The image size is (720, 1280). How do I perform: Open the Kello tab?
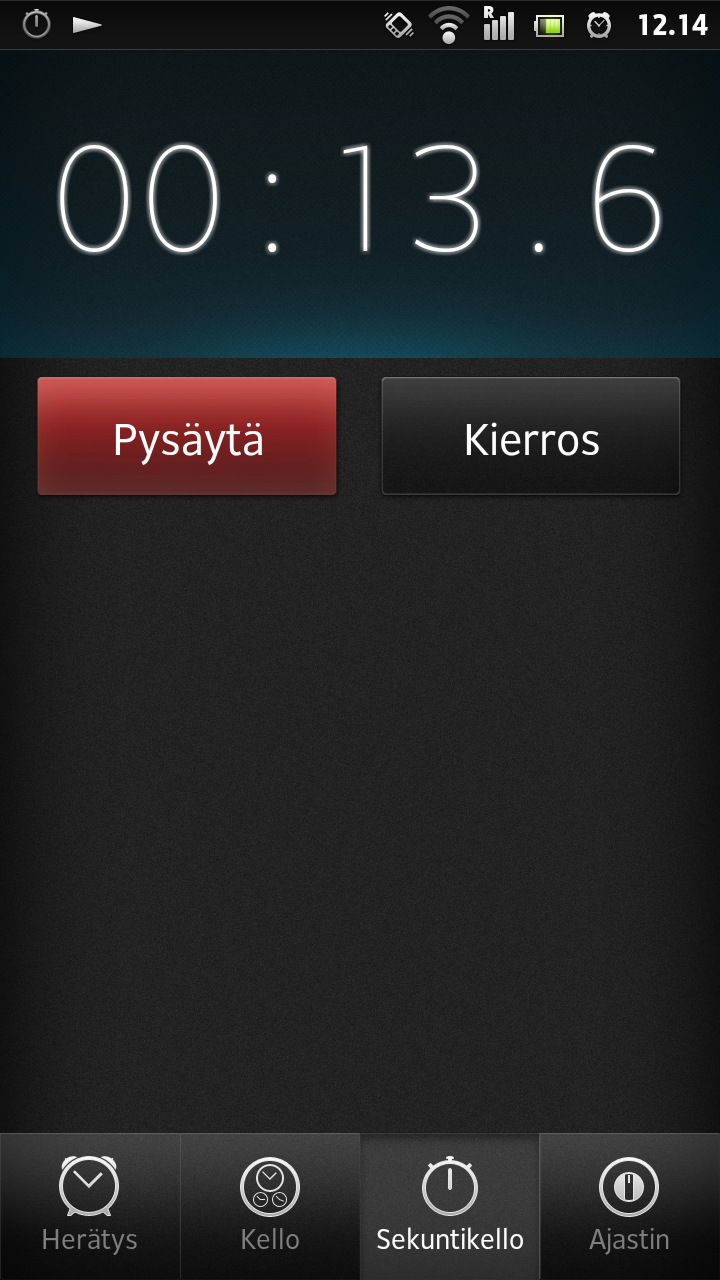[270, 1207]
